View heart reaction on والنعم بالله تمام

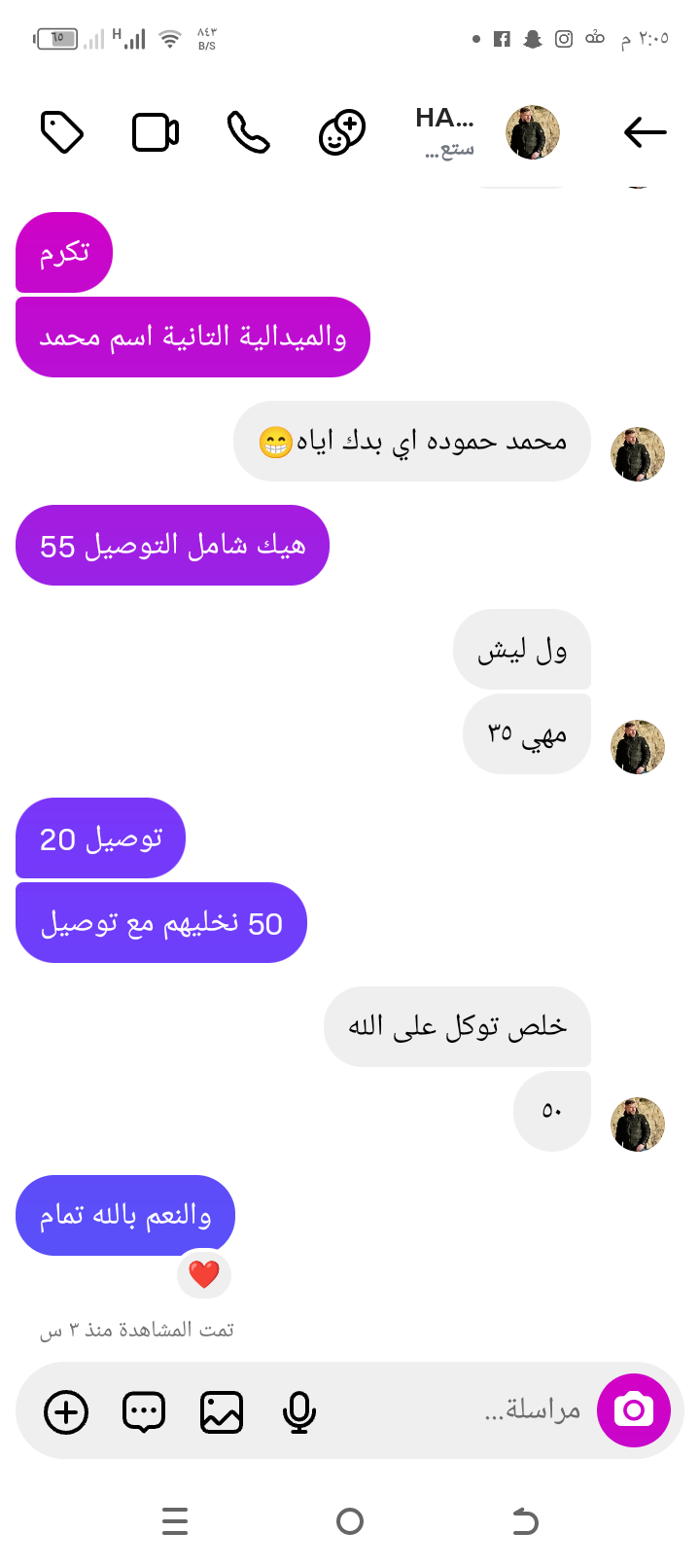click(x=204, y=1274)
